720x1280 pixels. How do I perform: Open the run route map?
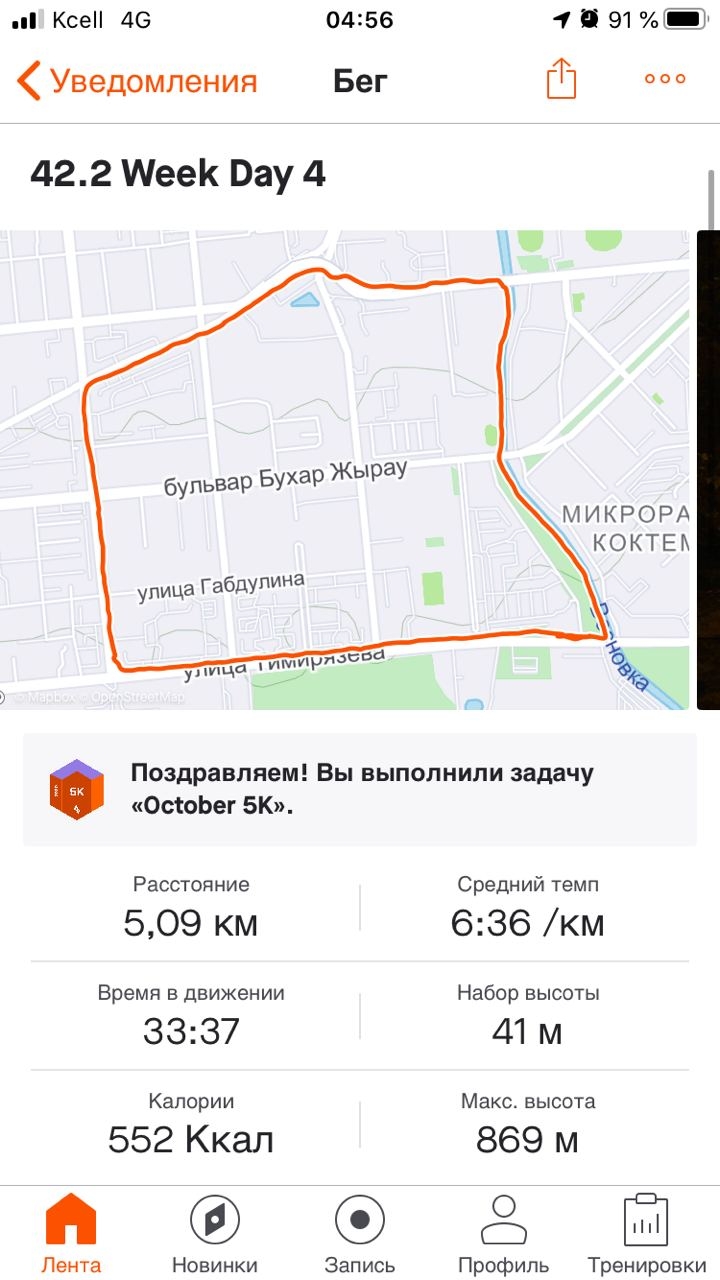[345, 470]
